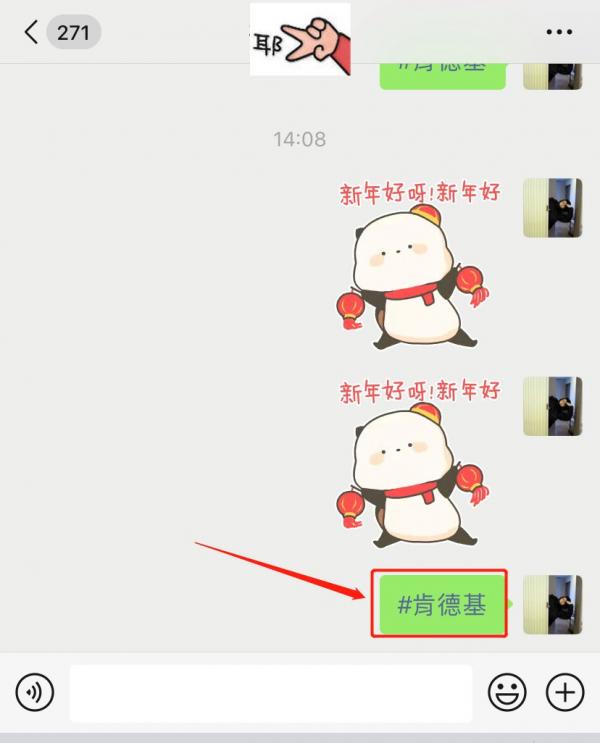Open the three-dot chat menu

click(559, 33)
